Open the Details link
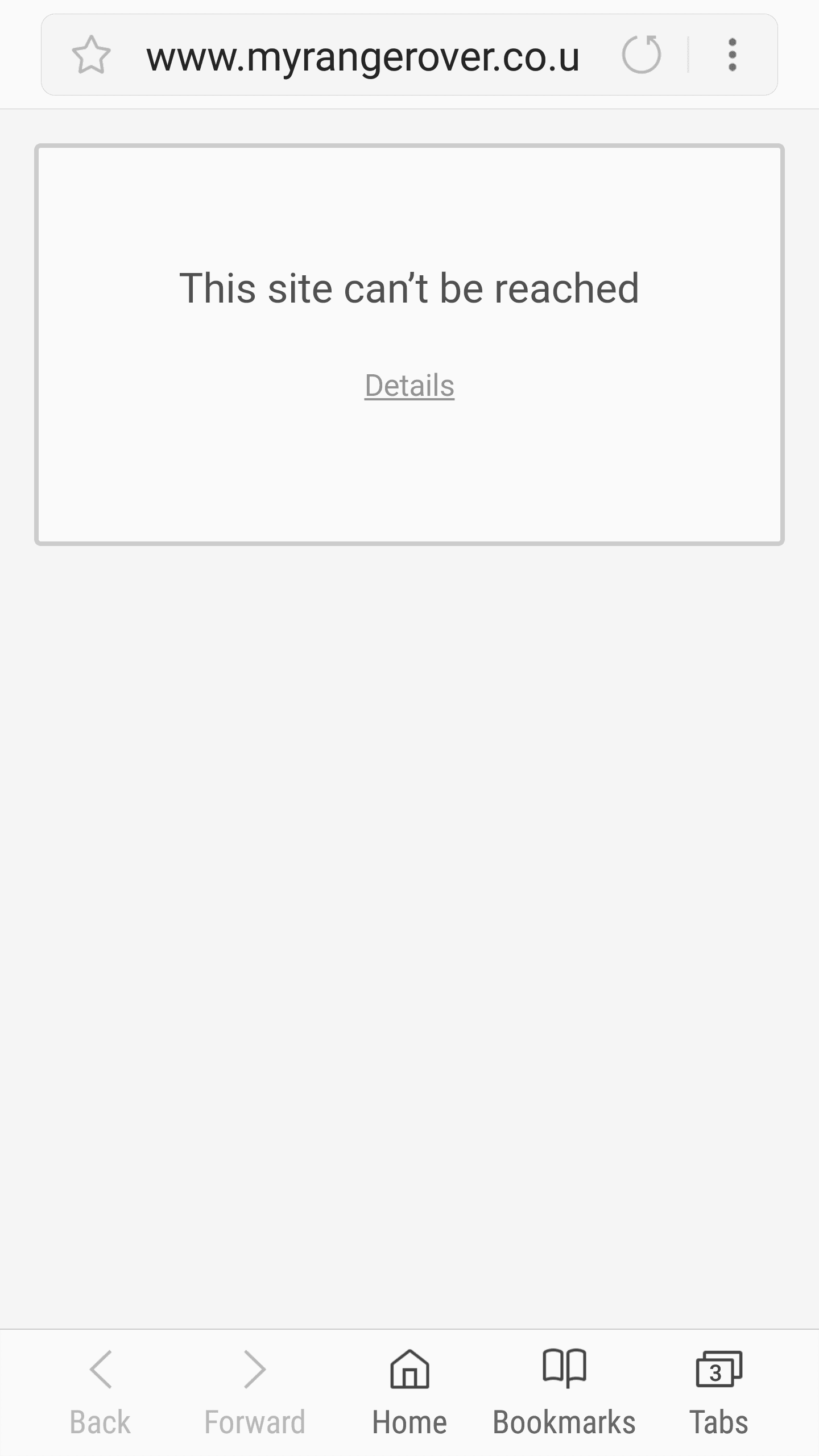Image resolution: width=819 pixels, height=1456 pixels. click(409, 386)
